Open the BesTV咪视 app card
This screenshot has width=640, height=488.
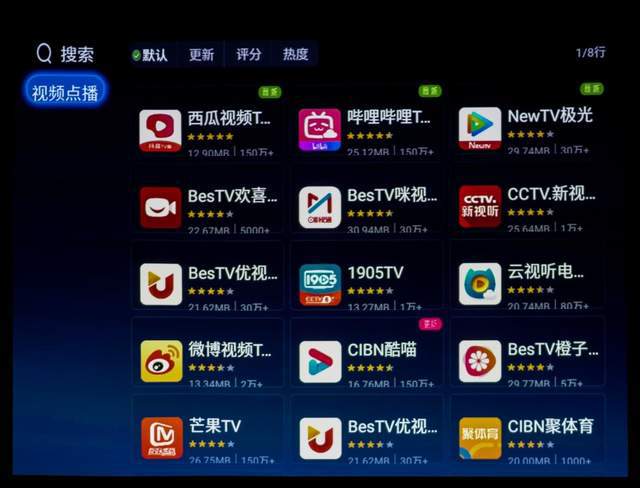(367, 206)
